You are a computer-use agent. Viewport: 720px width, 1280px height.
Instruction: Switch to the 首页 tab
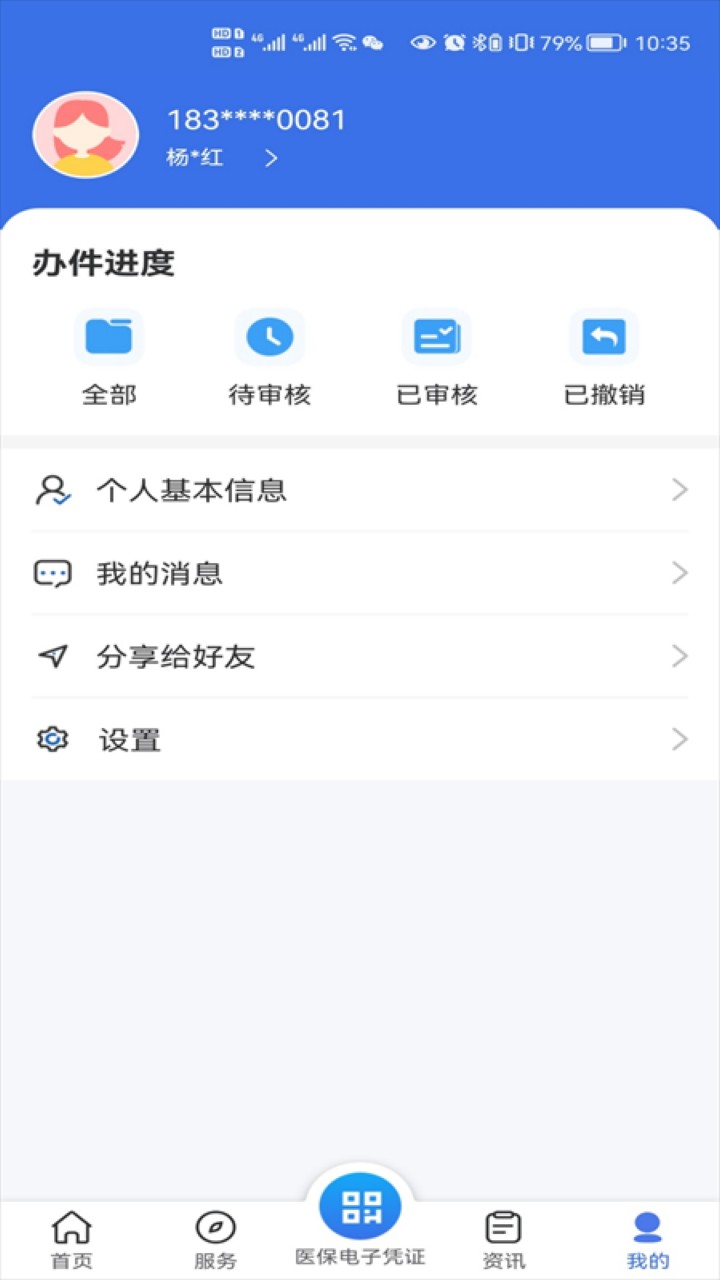72,1238
